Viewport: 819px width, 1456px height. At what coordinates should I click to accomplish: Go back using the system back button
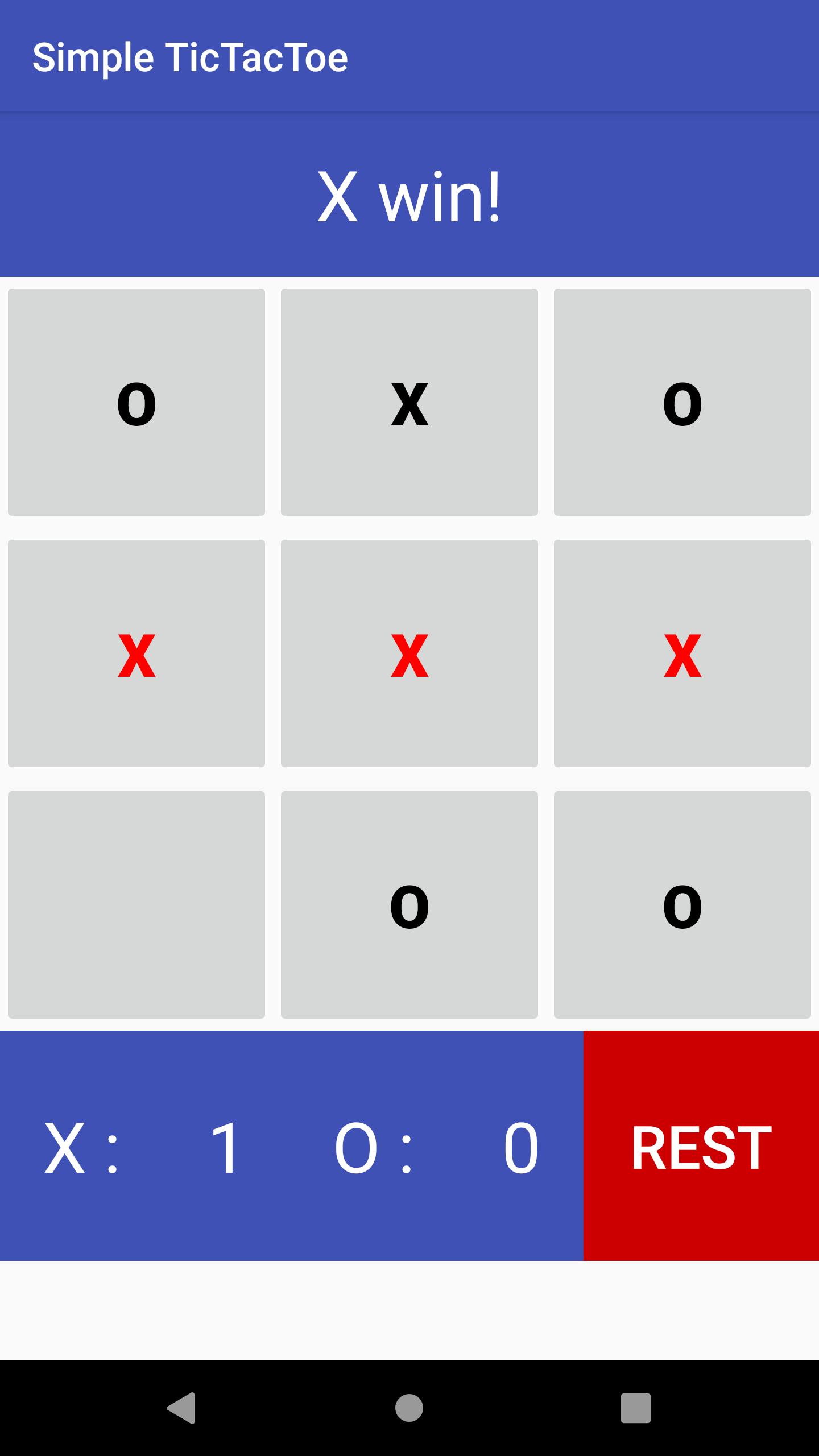[x=182, y=1408]
